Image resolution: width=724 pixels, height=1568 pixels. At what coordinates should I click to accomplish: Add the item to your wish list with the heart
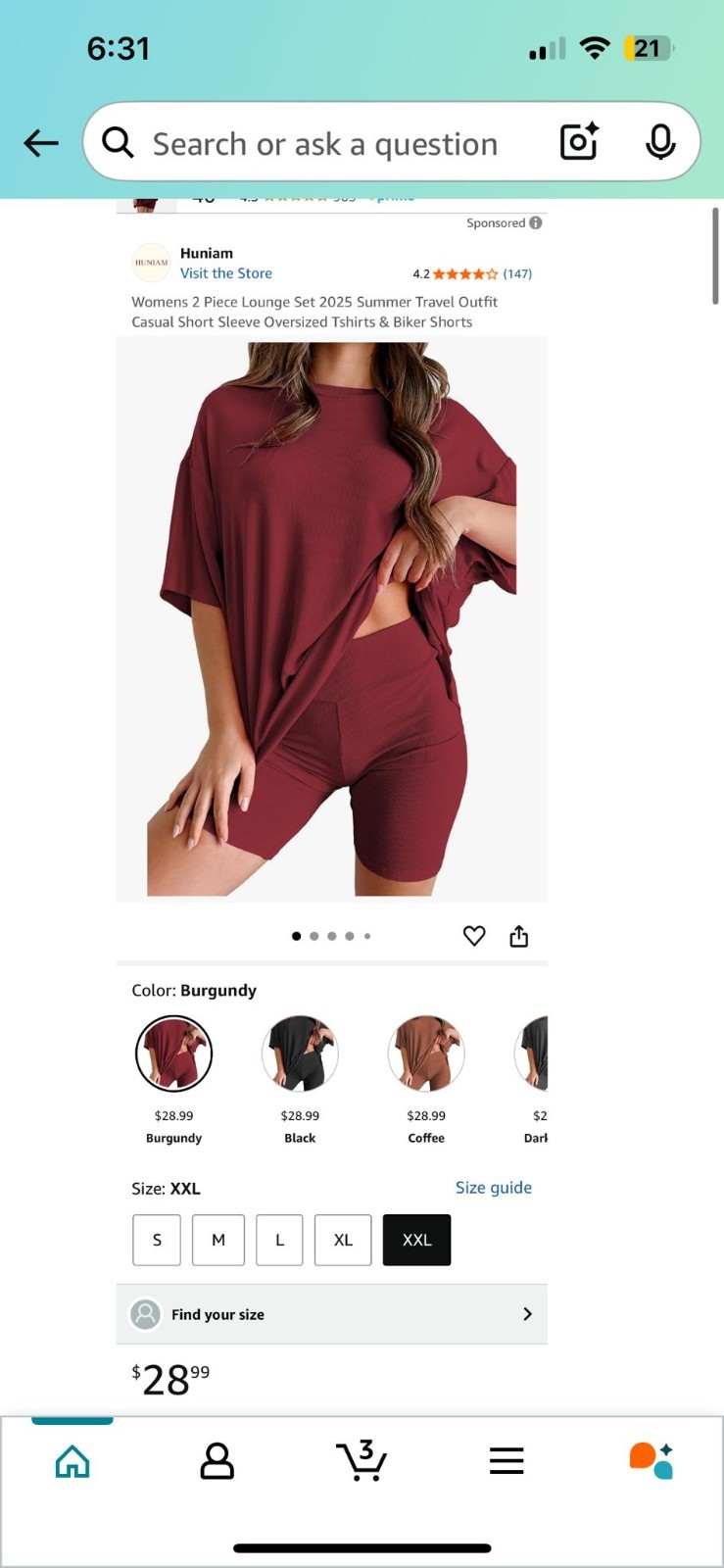click(474, 936)
